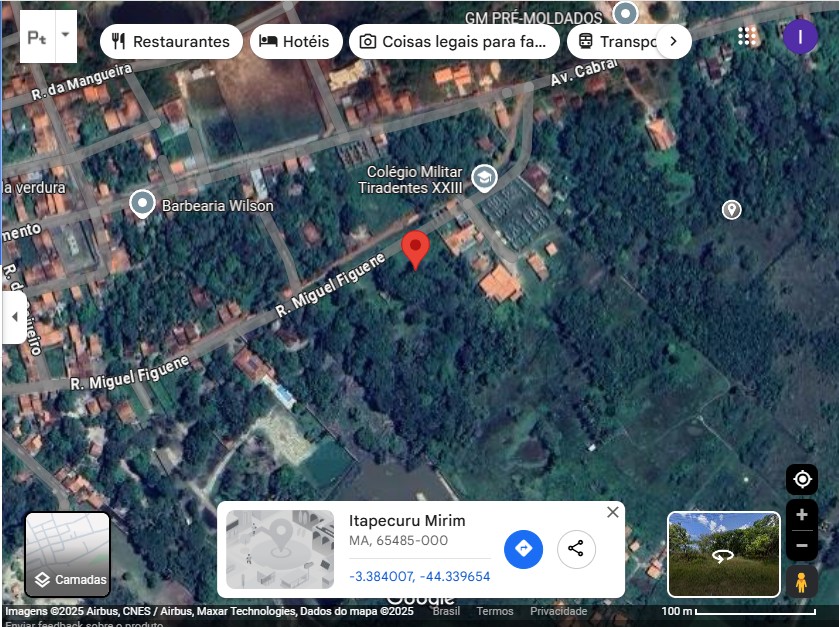This screenshot has width=839, height=627.
Task: Select the Restaurantes chip
Action: click(x=171, y=42)
